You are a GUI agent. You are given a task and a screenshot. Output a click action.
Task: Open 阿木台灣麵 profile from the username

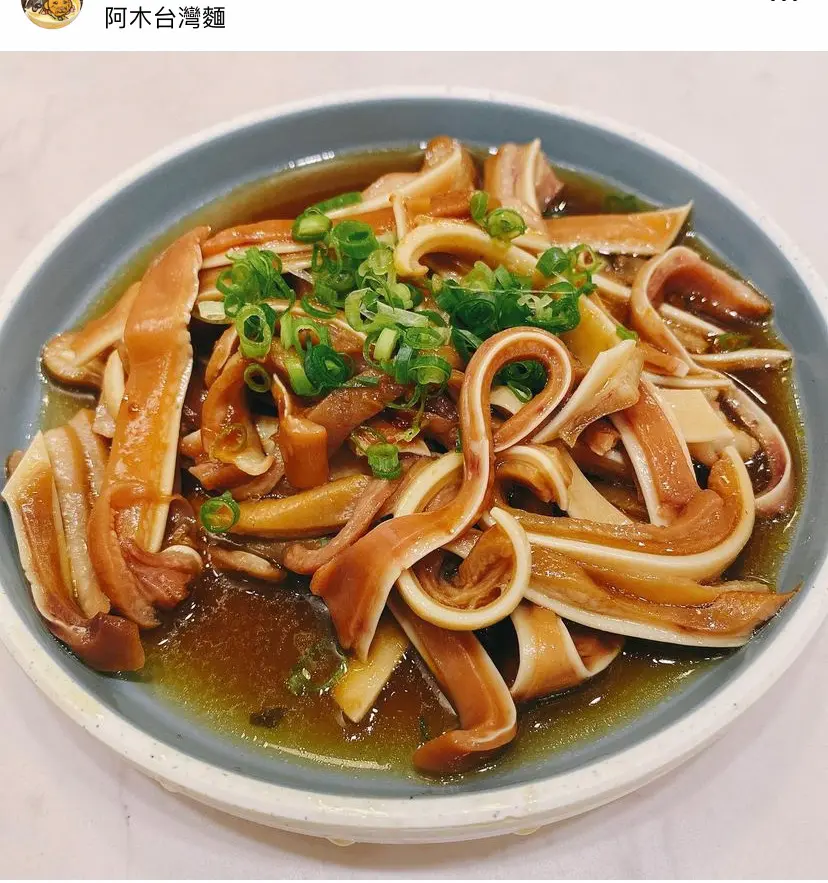pyautogui.click(x=165, y=17)
